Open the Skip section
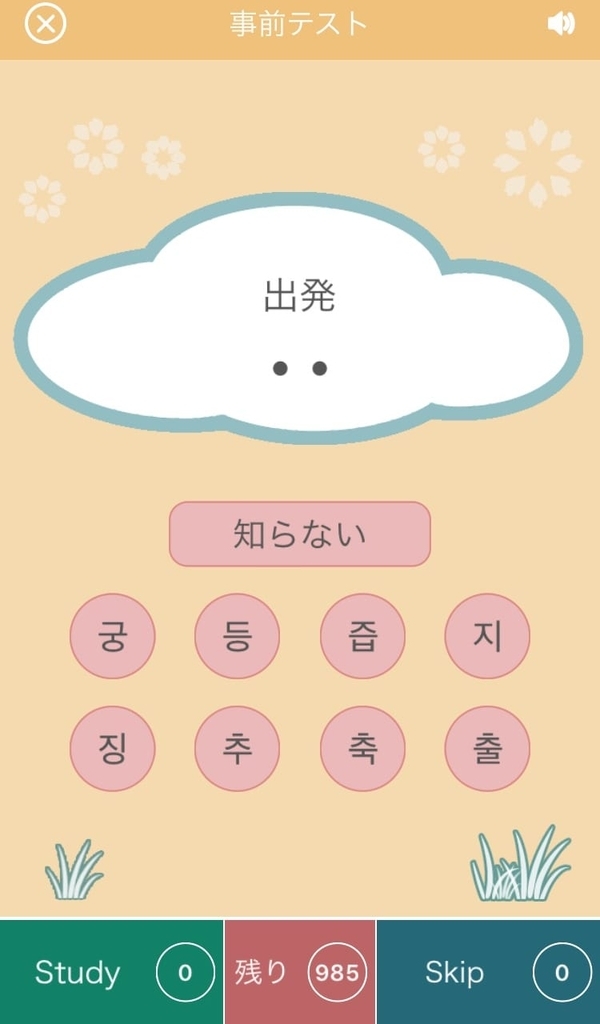The width and height of the screenshot is (600, 1024). (488, 972)
